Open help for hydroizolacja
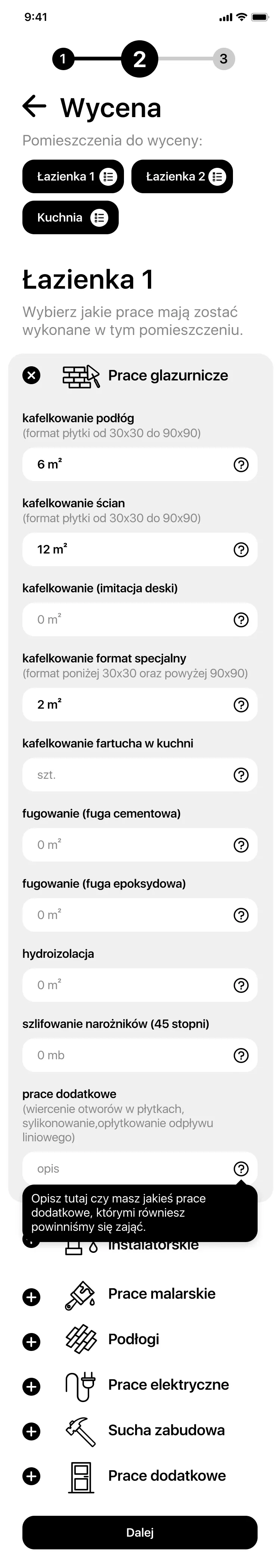 point(241,985)
